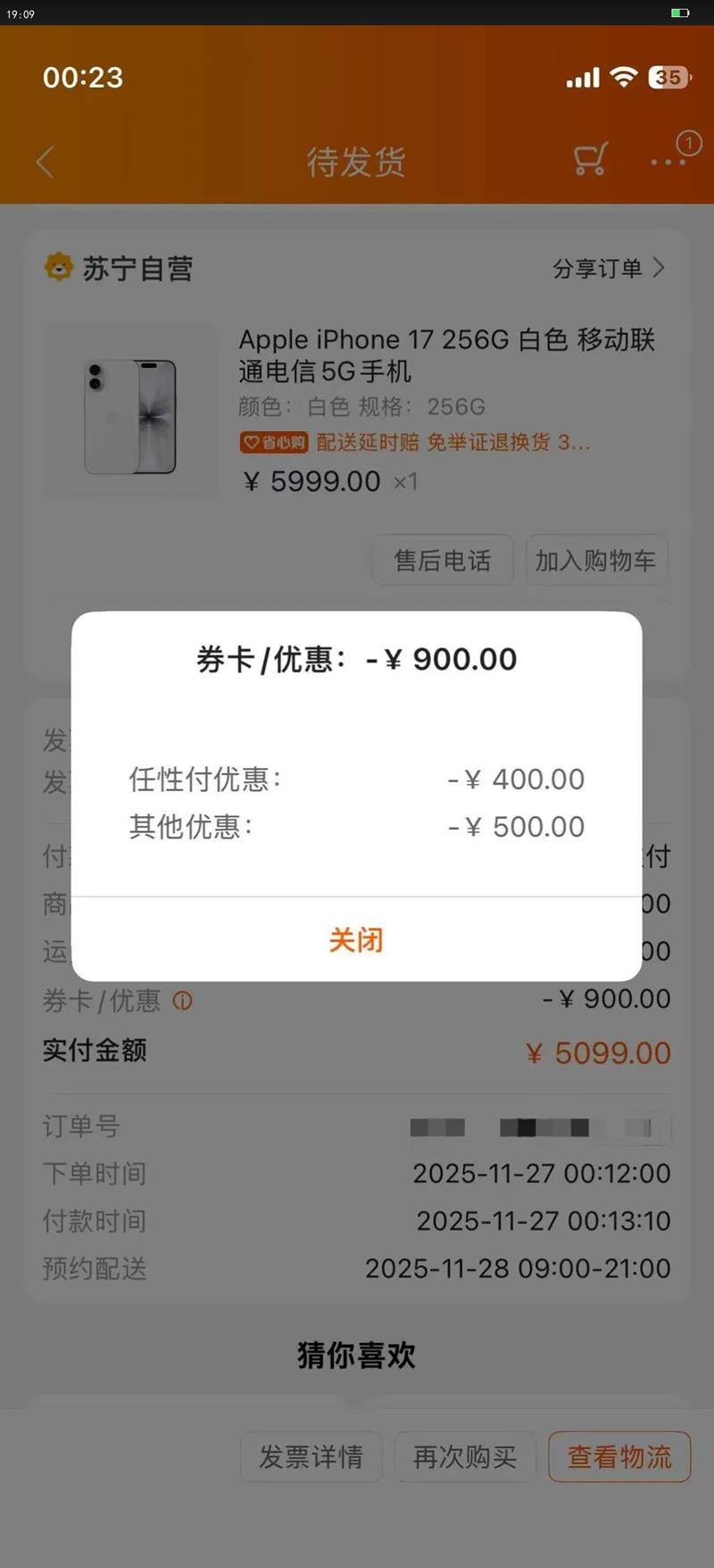This screenshot has width=714, height=1568.
Task: Close the 券卡/优惠 discount dialog
Action: 356,939
